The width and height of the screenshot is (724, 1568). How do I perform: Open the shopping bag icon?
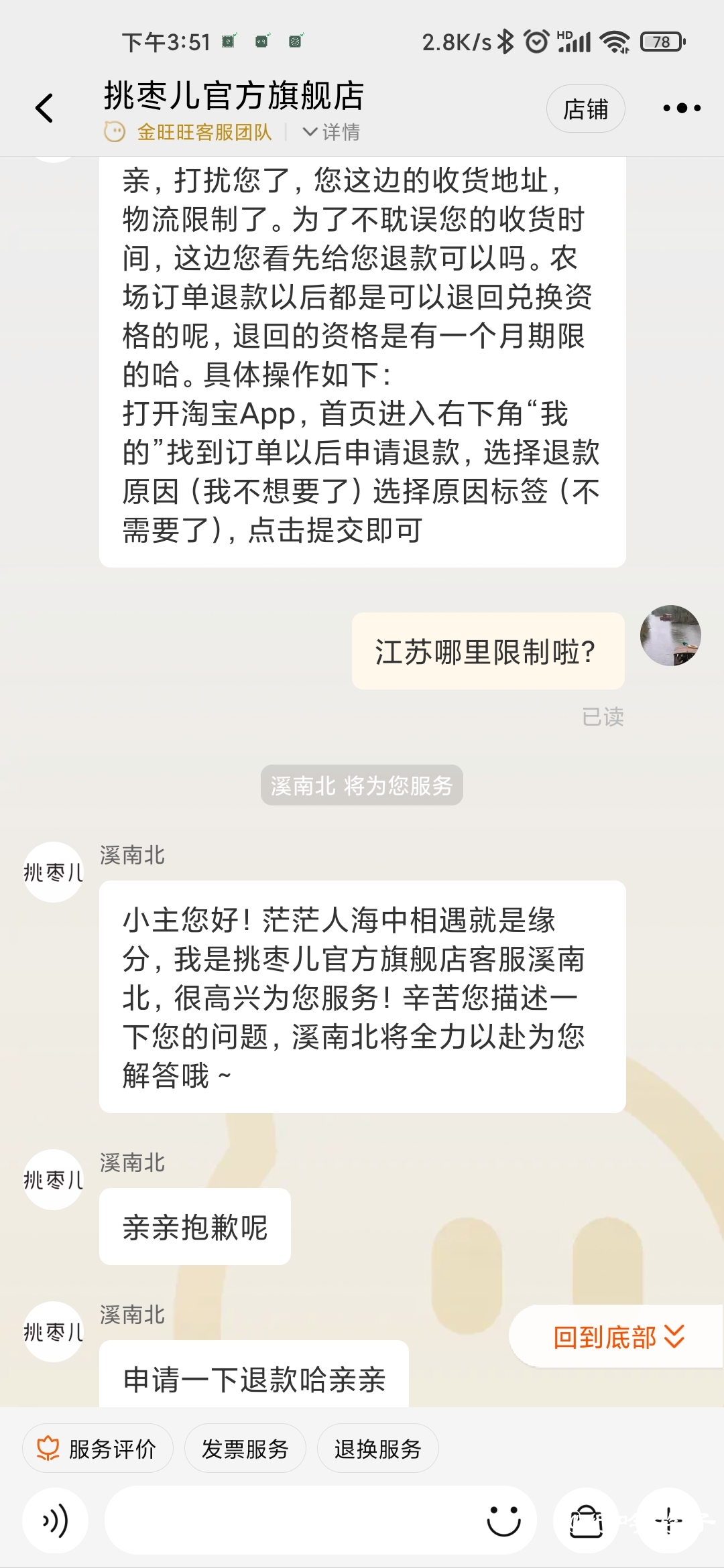pyautogui.click(x=586, y=1520)
